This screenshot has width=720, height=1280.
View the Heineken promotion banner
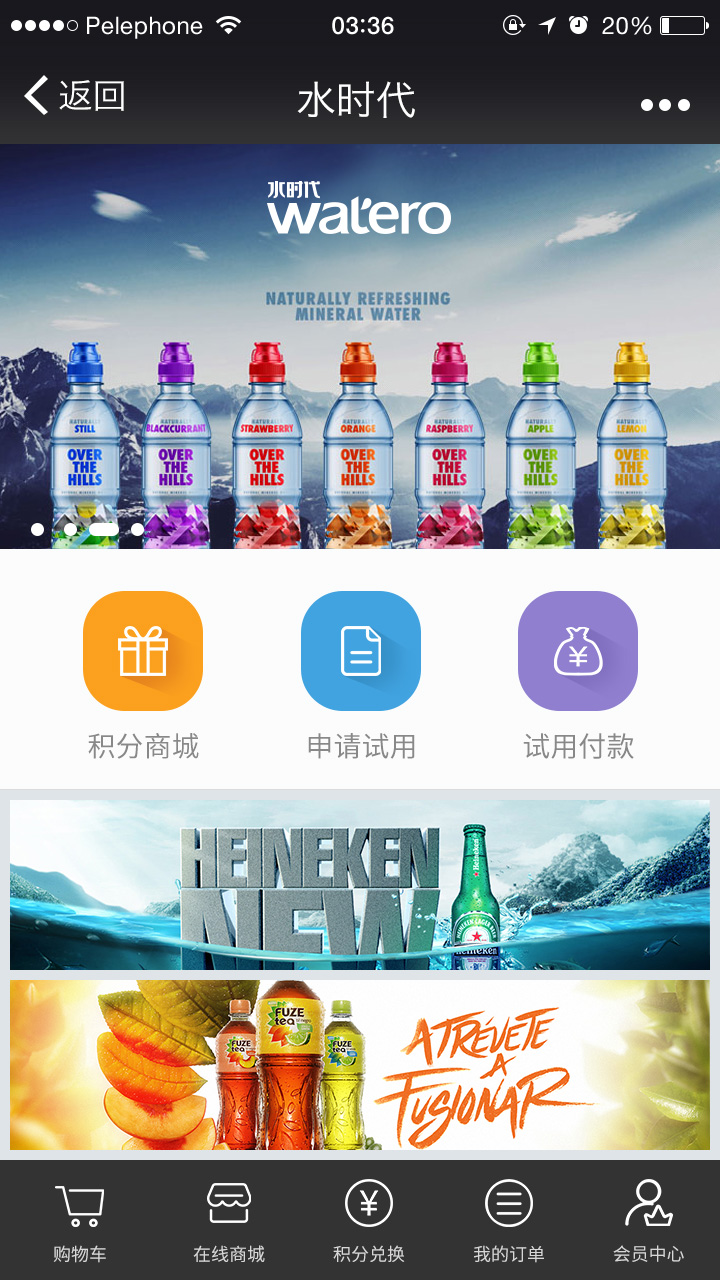click(360, 885)
